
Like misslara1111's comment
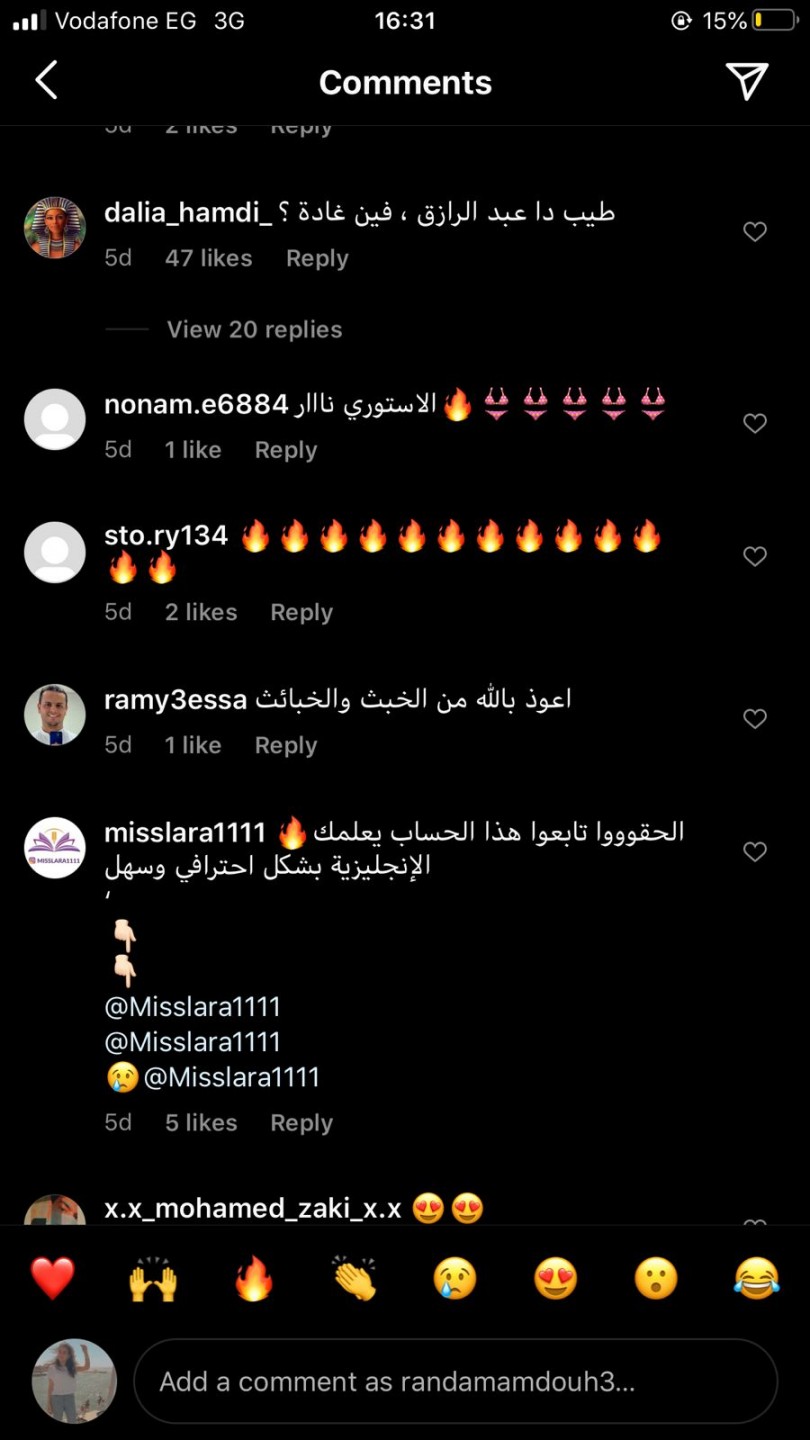(x=755, y=852)
